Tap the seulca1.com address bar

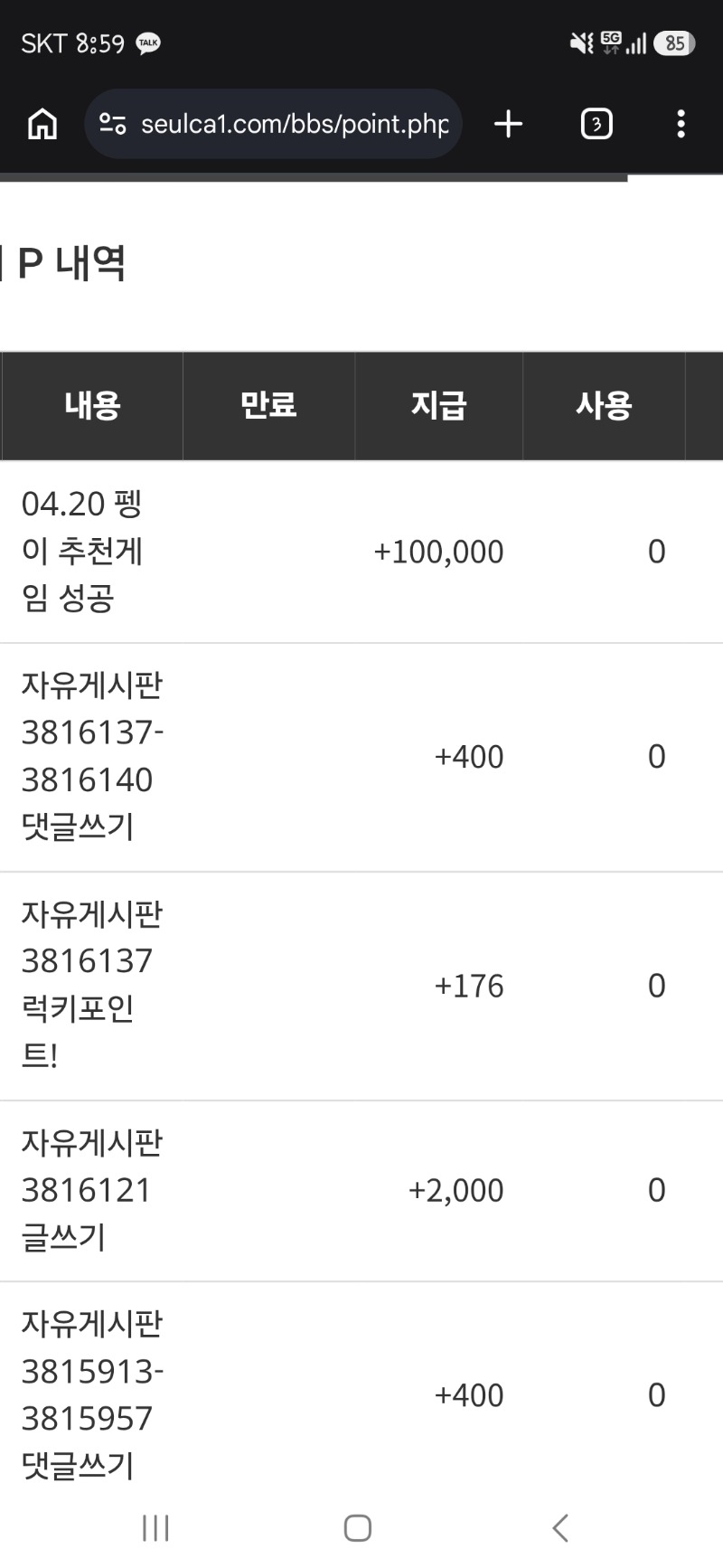point(294,124)
